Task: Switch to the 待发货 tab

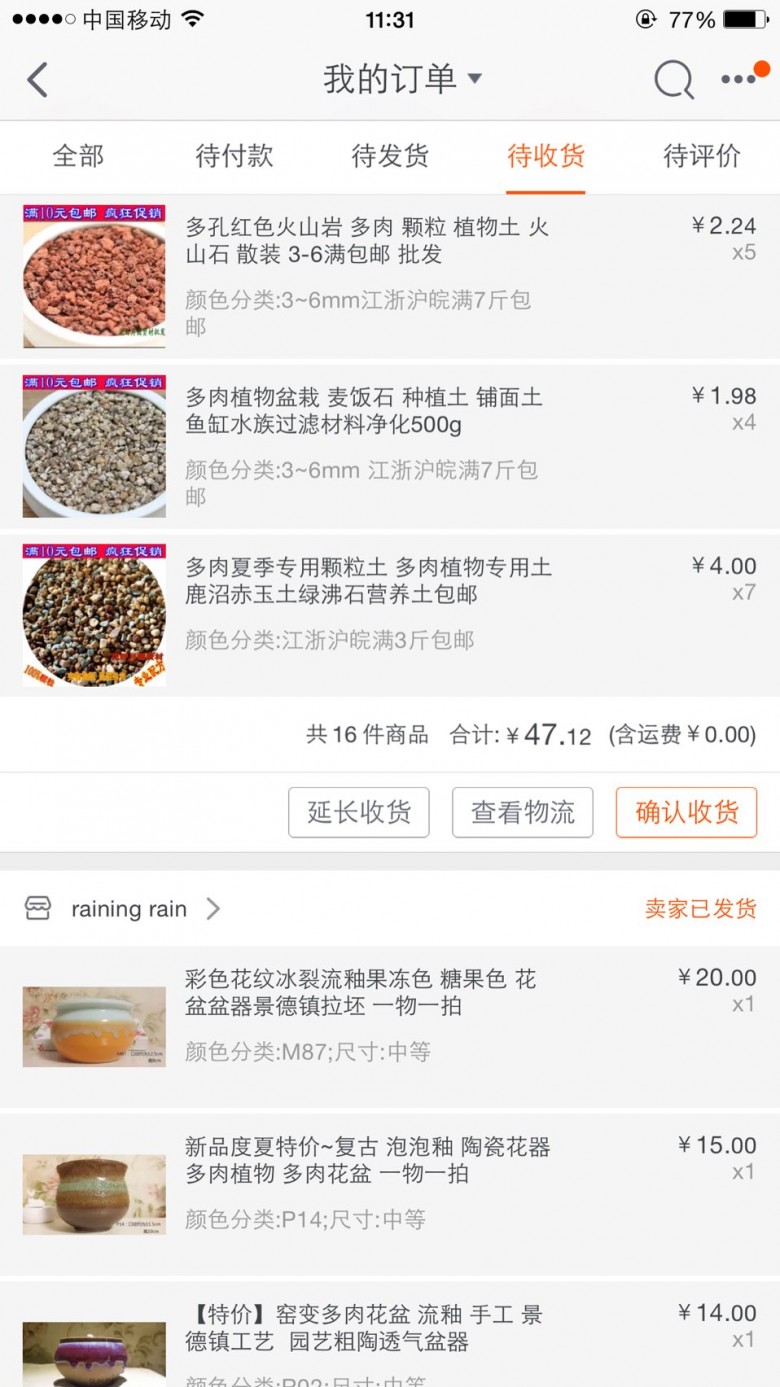Action: coord(390,156)
